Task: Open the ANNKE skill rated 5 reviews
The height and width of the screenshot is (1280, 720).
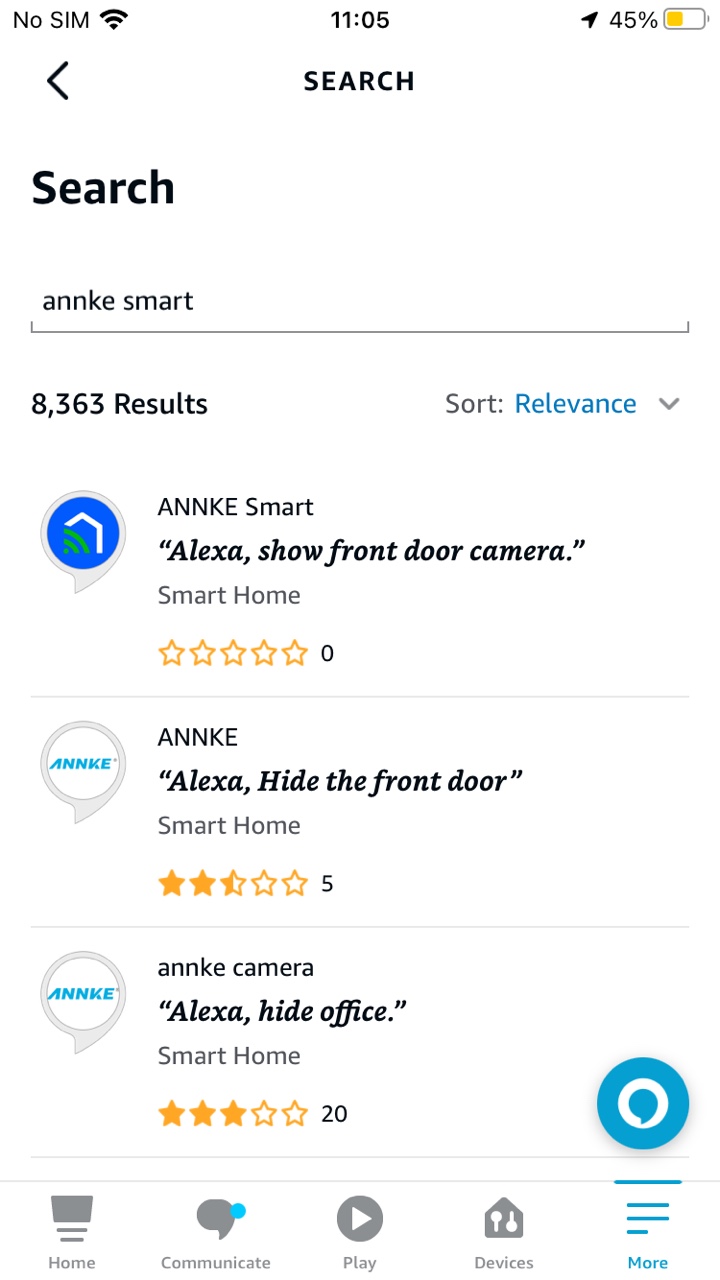Action: pyautogui.click(x=360, y=811)
